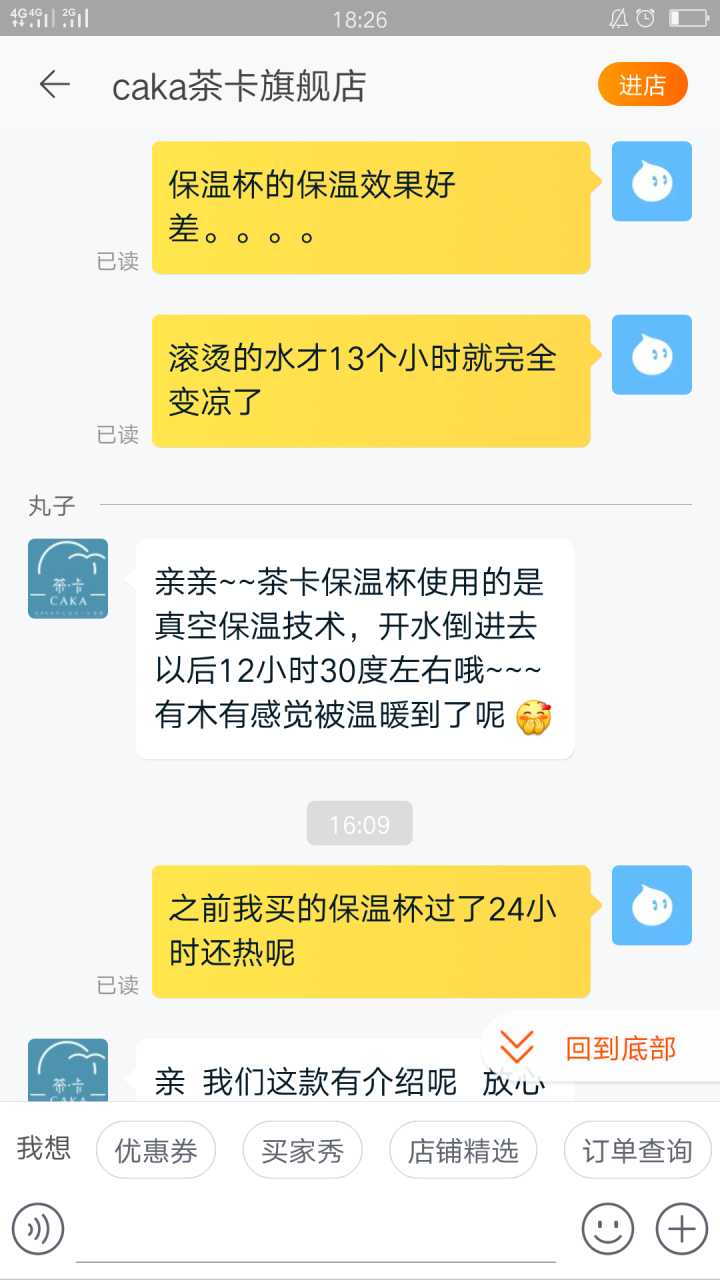
Task: Open 订单查询 order lookup chip
Action: [x=637, y=1151]
